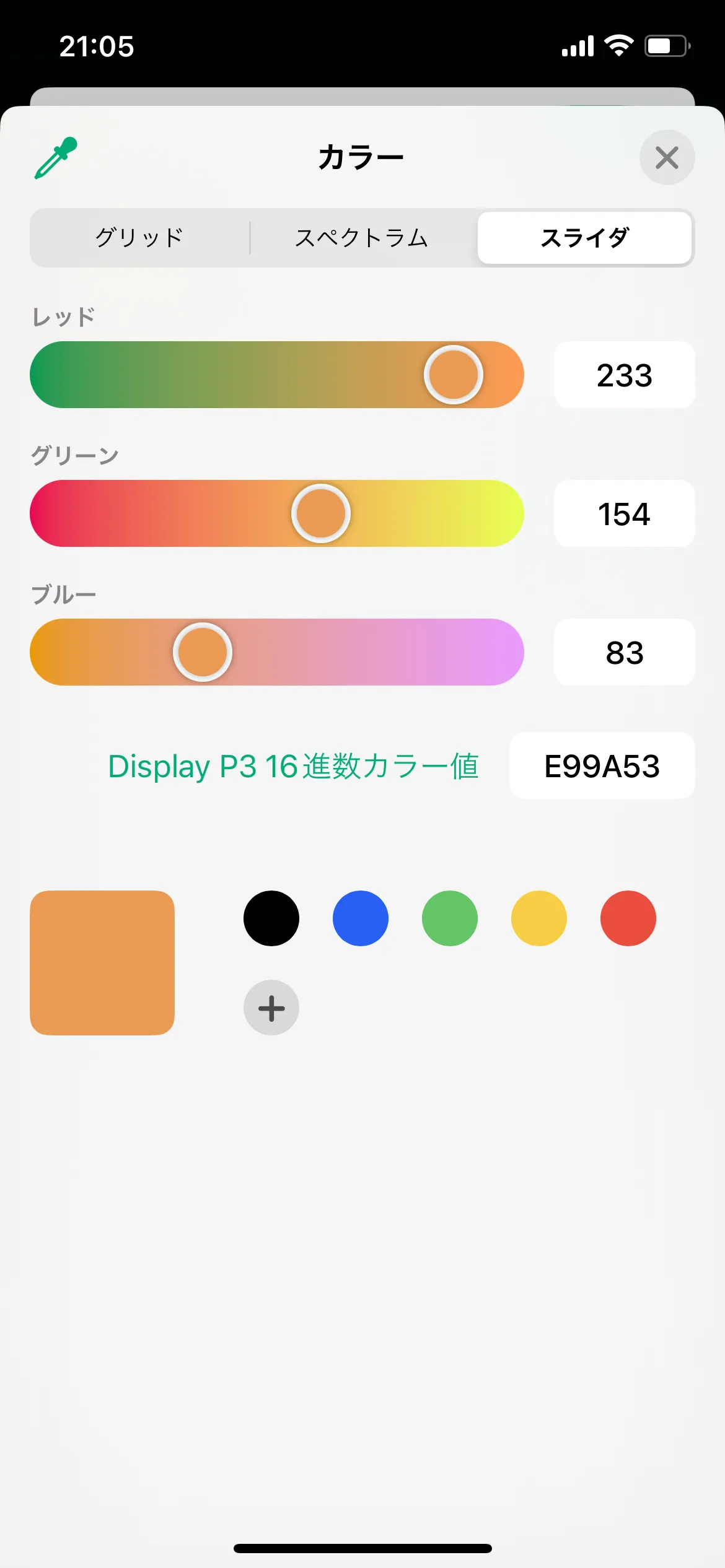Close the カラー picker panel
The image size is (725, 1568).
click(x=667, y=157)
